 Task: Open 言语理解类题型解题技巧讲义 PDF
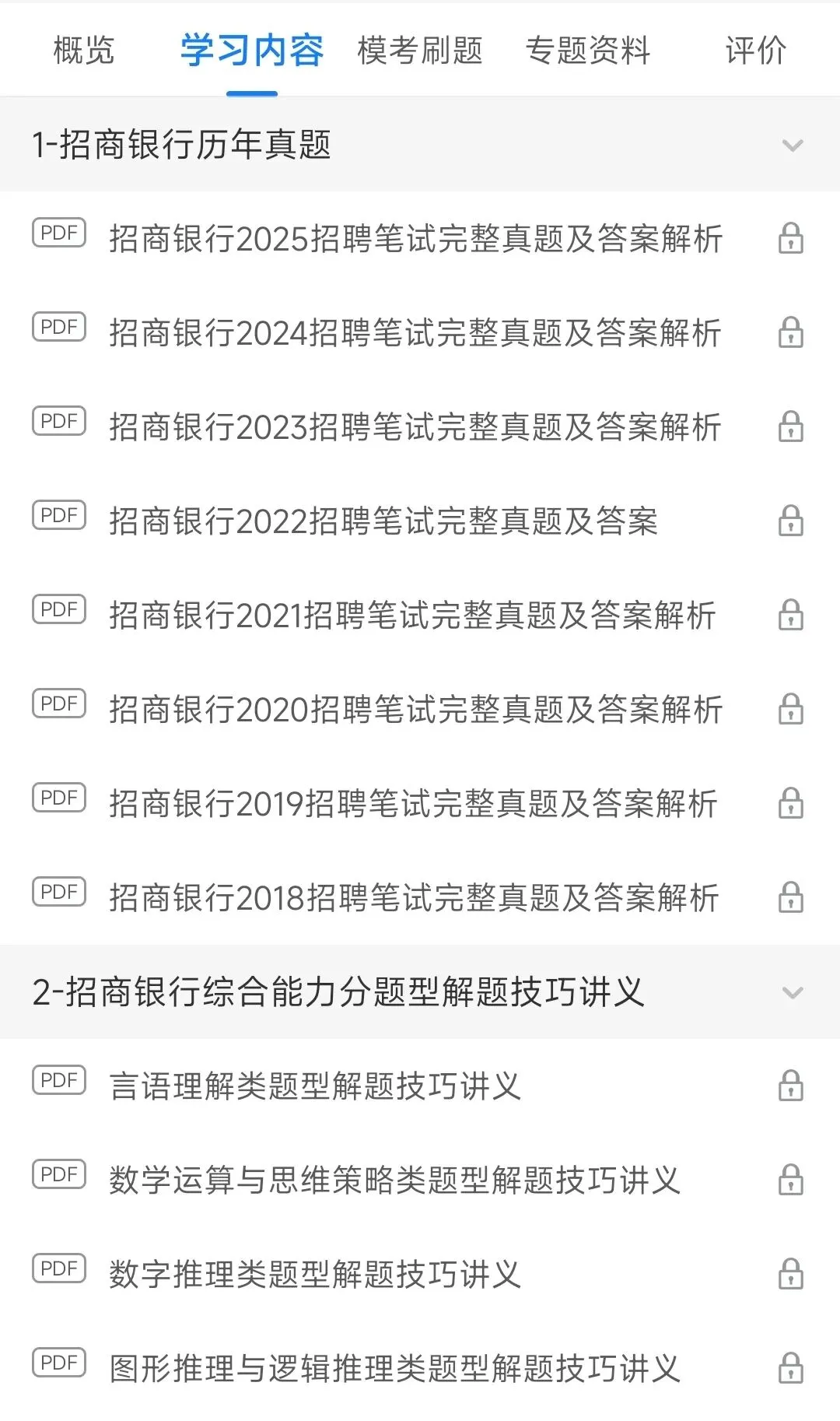click(315, 1086)
